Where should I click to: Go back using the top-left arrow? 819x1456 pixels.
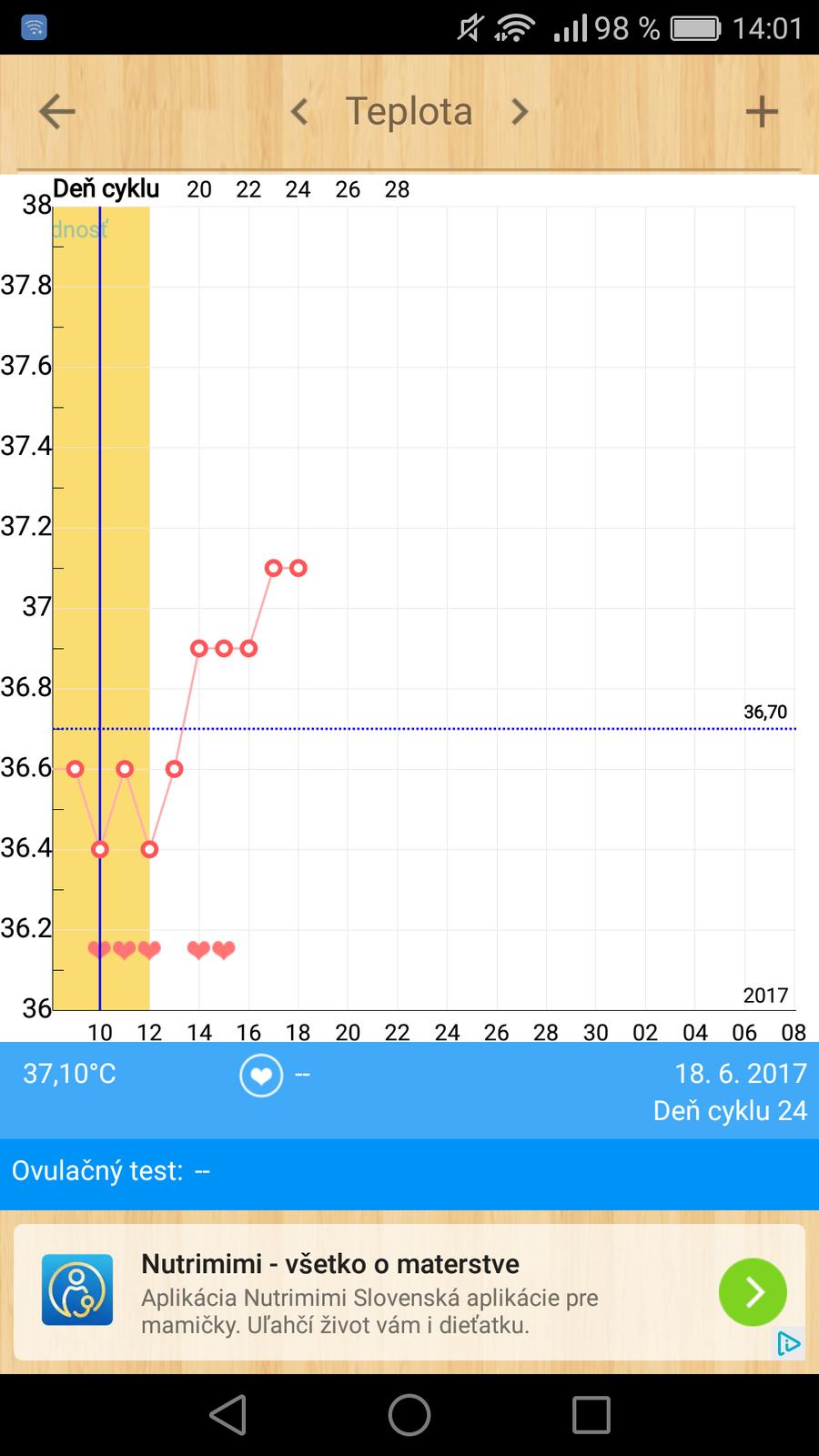coord(56,112)
